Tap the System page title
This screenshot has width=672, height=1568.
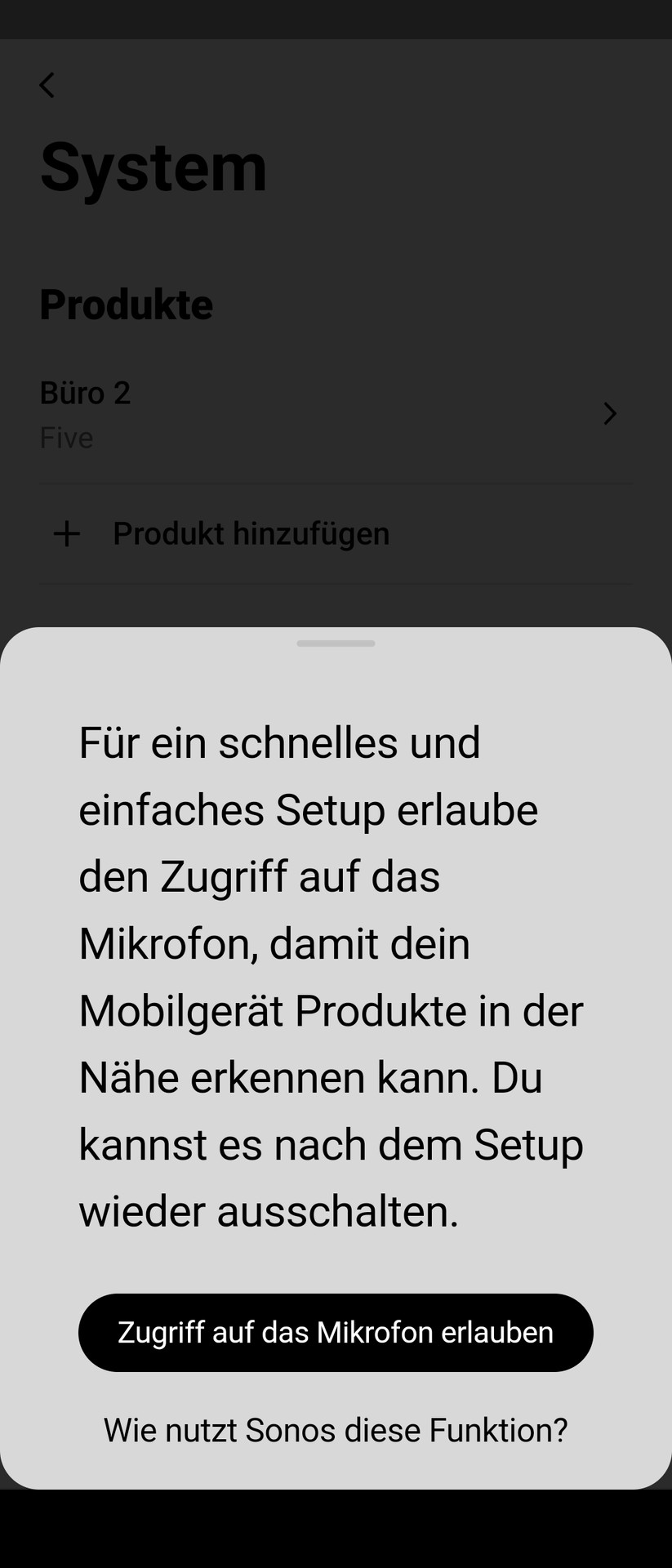153,166
